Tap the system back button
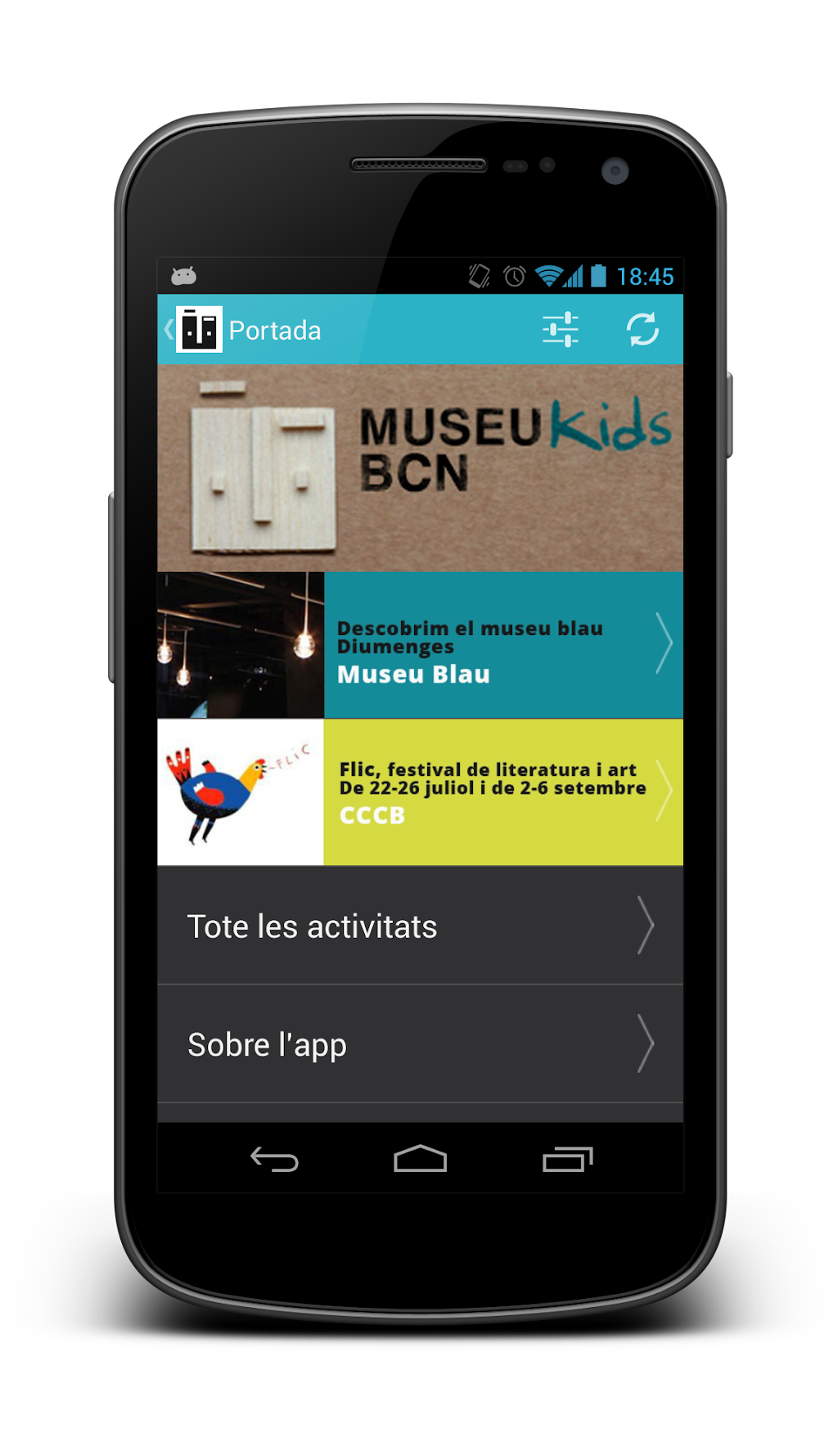The width and height of the screenshot is (838, 1456). 274,1159
